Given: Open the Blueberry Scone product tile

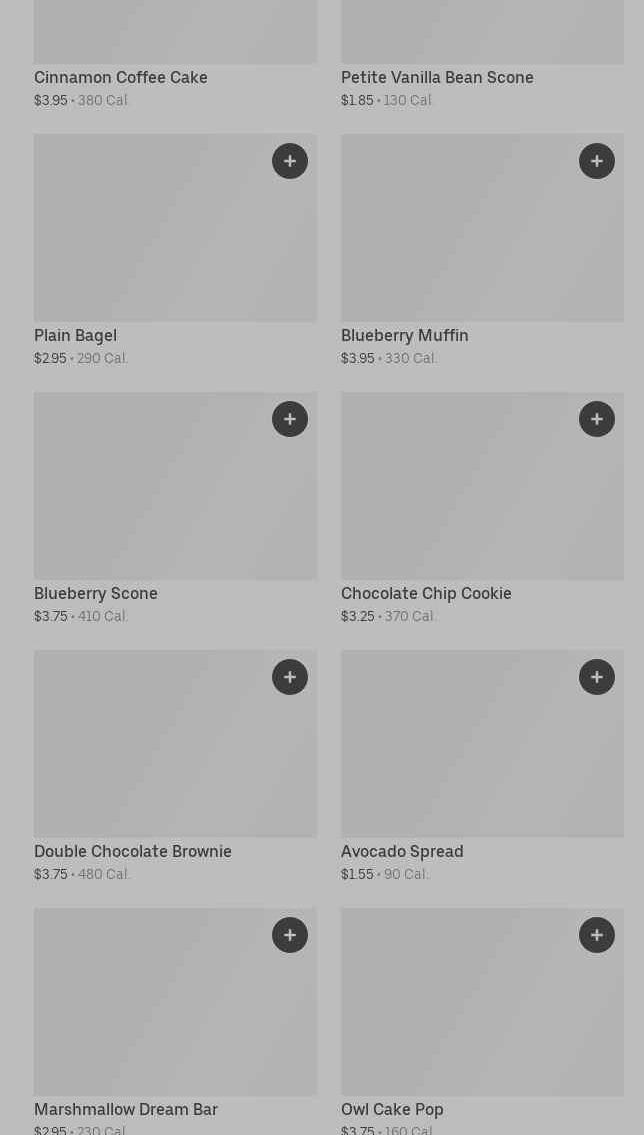Looking at the screenshot, I should pyautogui.click(x=150, y=500).
